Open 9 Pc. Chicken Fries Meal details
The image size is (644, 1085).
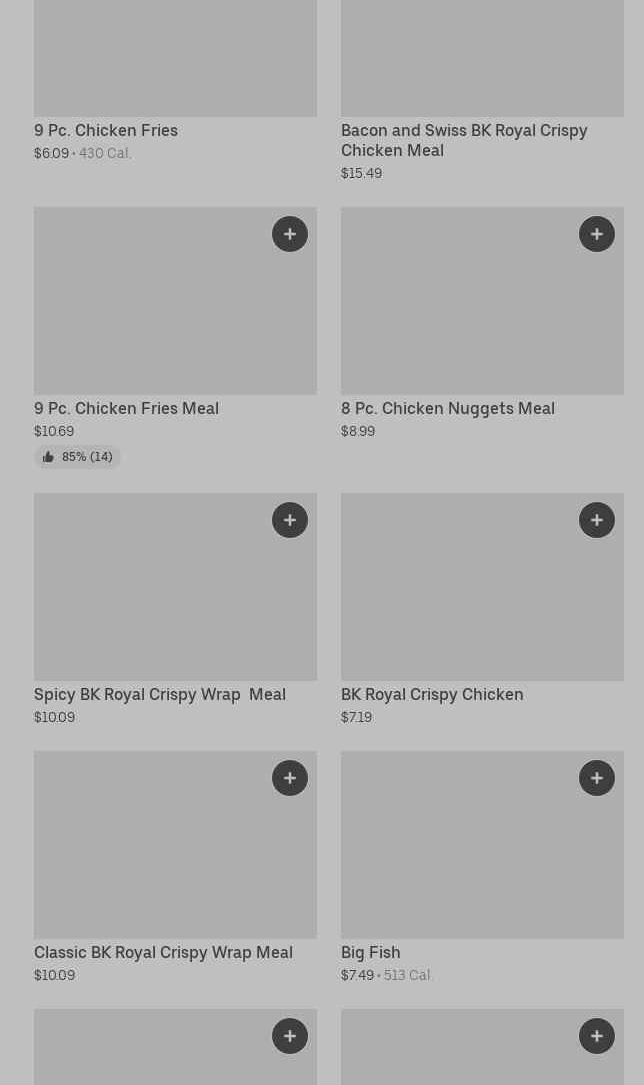(126, 408)
